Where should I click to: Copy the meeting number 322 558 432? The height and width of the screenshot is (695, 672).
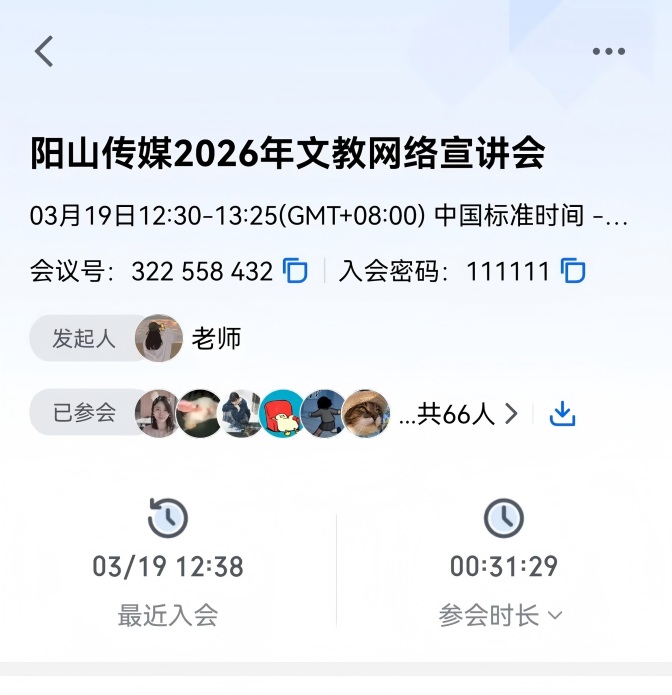(x=296, y=271)
